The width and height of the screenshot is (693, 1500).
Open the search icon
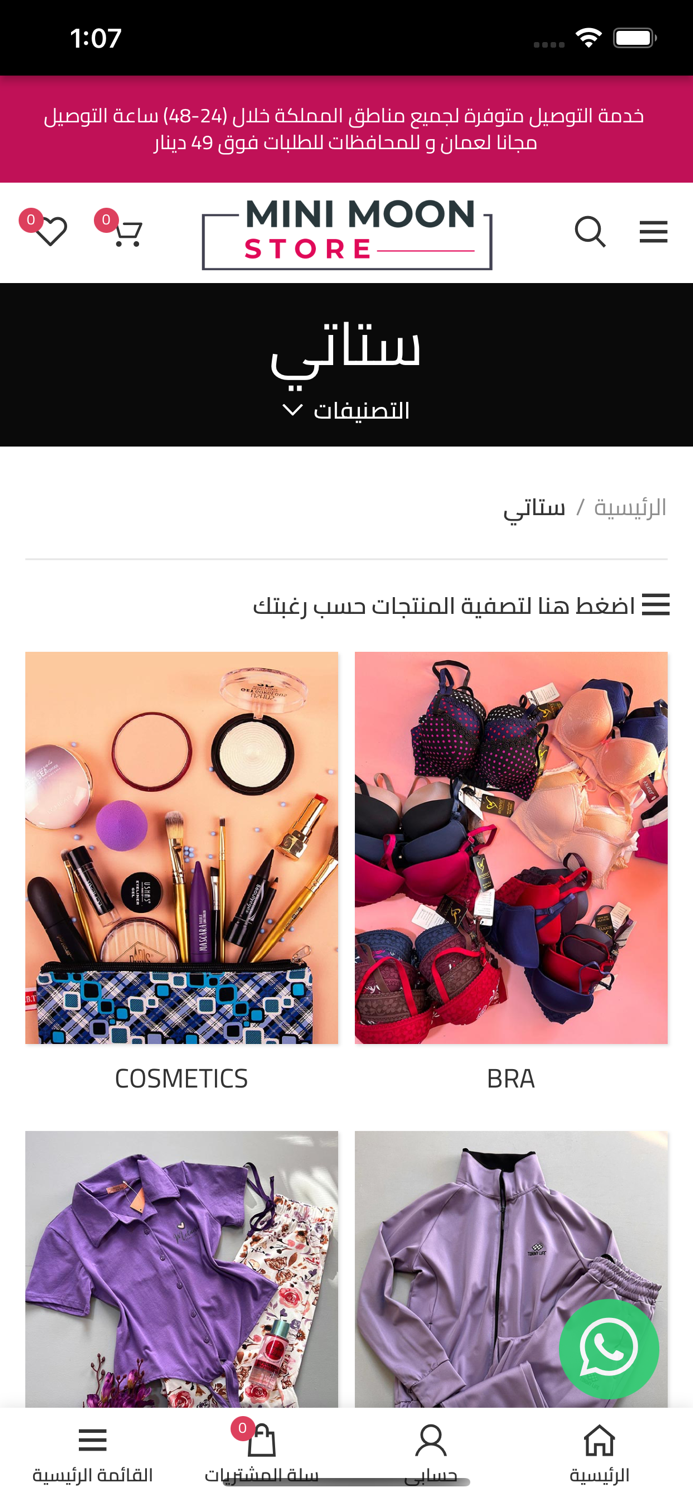590,232
